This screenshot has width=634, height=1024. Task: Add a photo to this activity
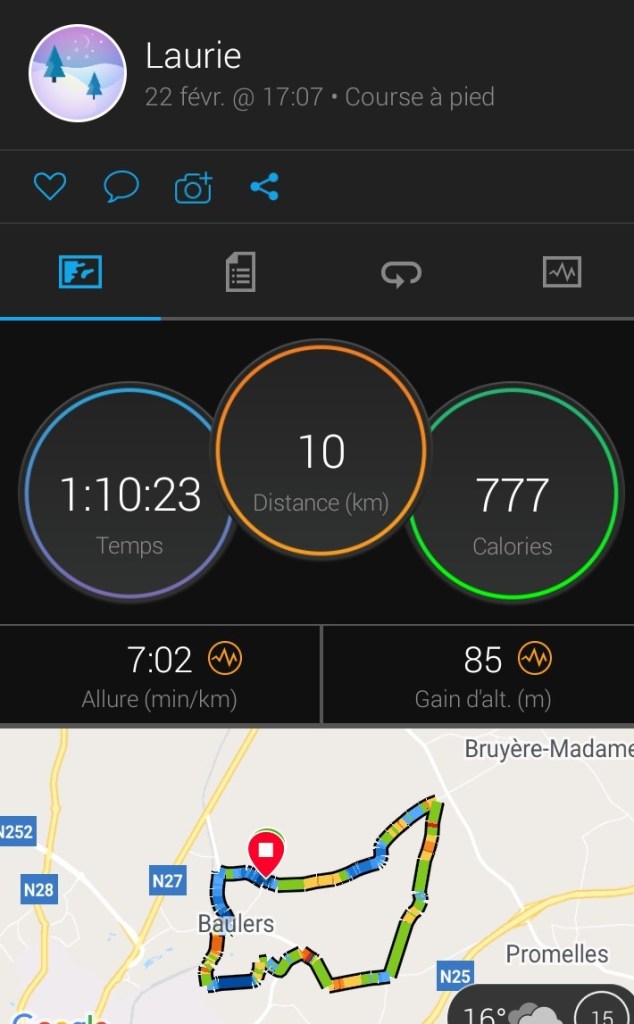pos(193,187)
